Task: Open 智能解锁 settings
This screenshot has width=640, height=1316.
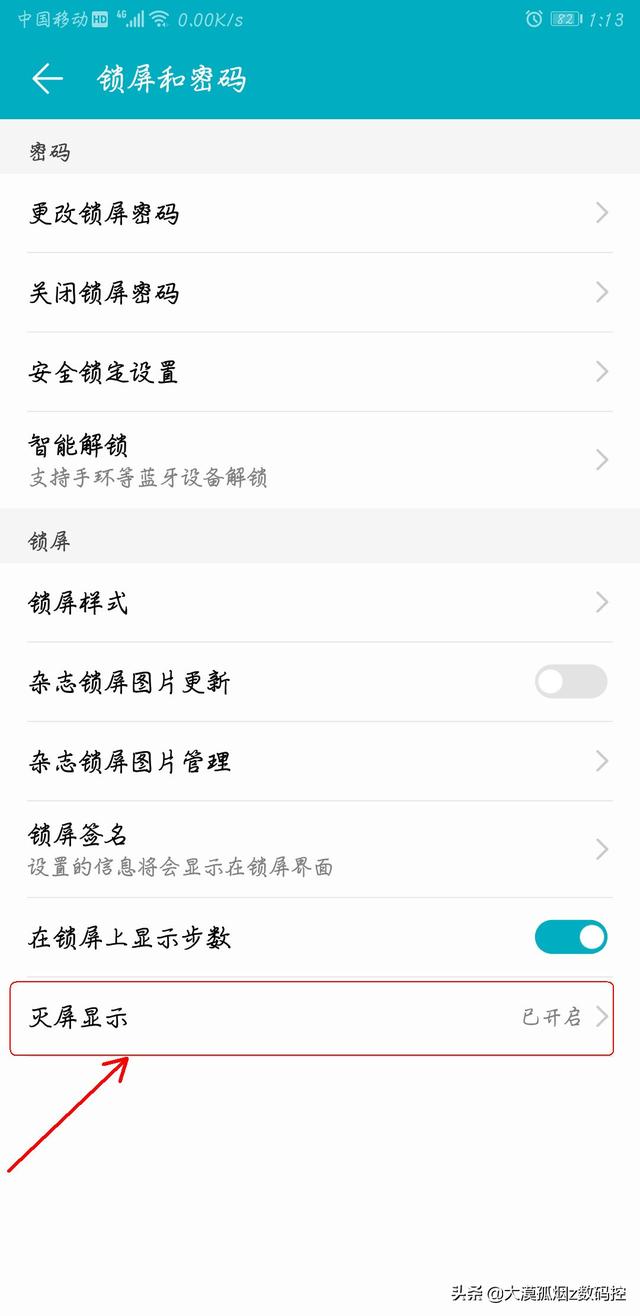Action: [320, 459]
